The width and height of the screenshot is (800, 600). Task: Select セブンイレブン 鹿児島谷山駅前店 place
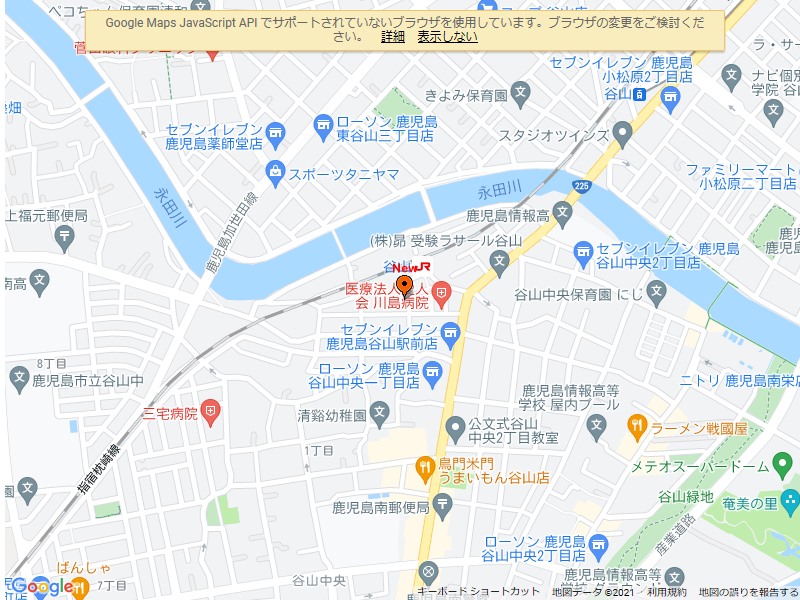(450, 331)
